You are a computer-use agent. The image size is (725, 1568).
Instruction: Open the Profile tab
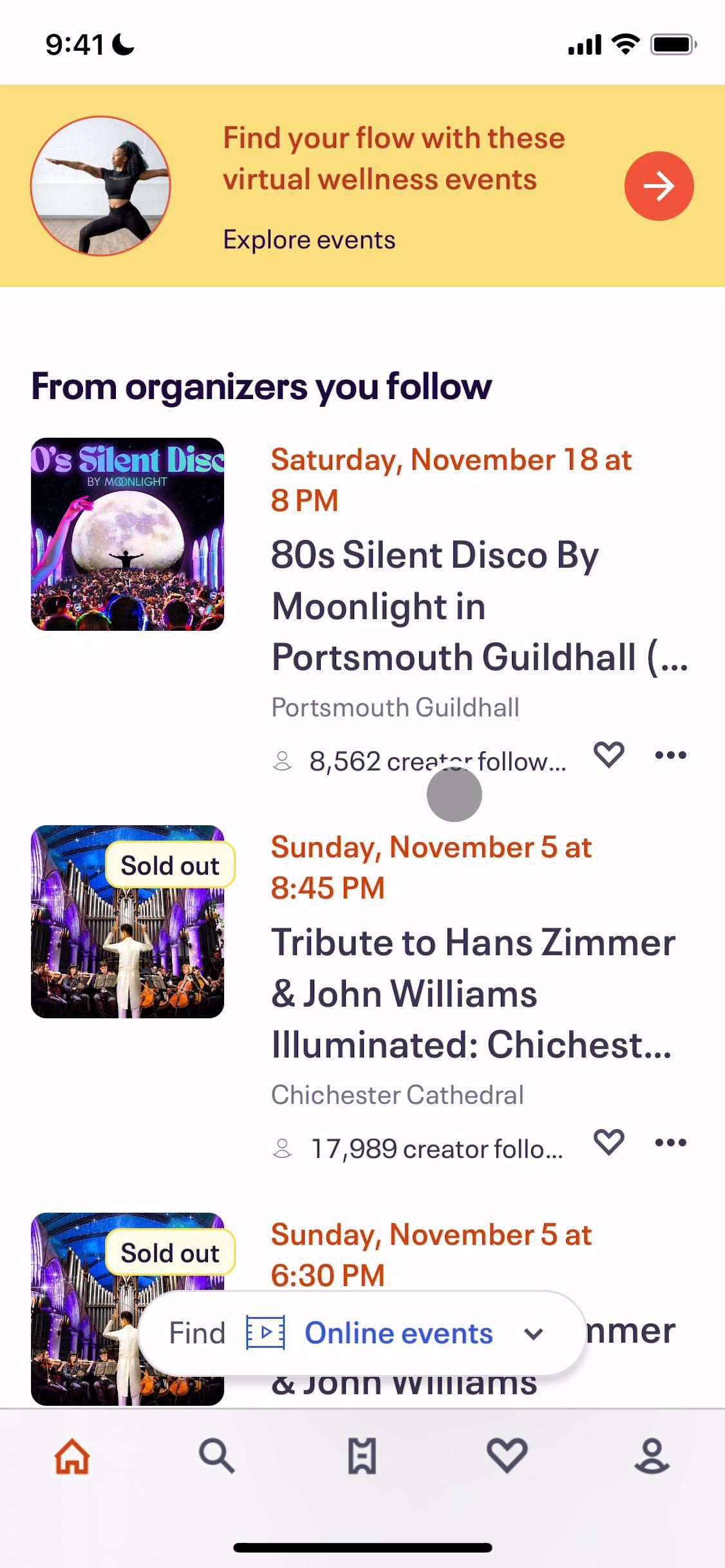652,1456
